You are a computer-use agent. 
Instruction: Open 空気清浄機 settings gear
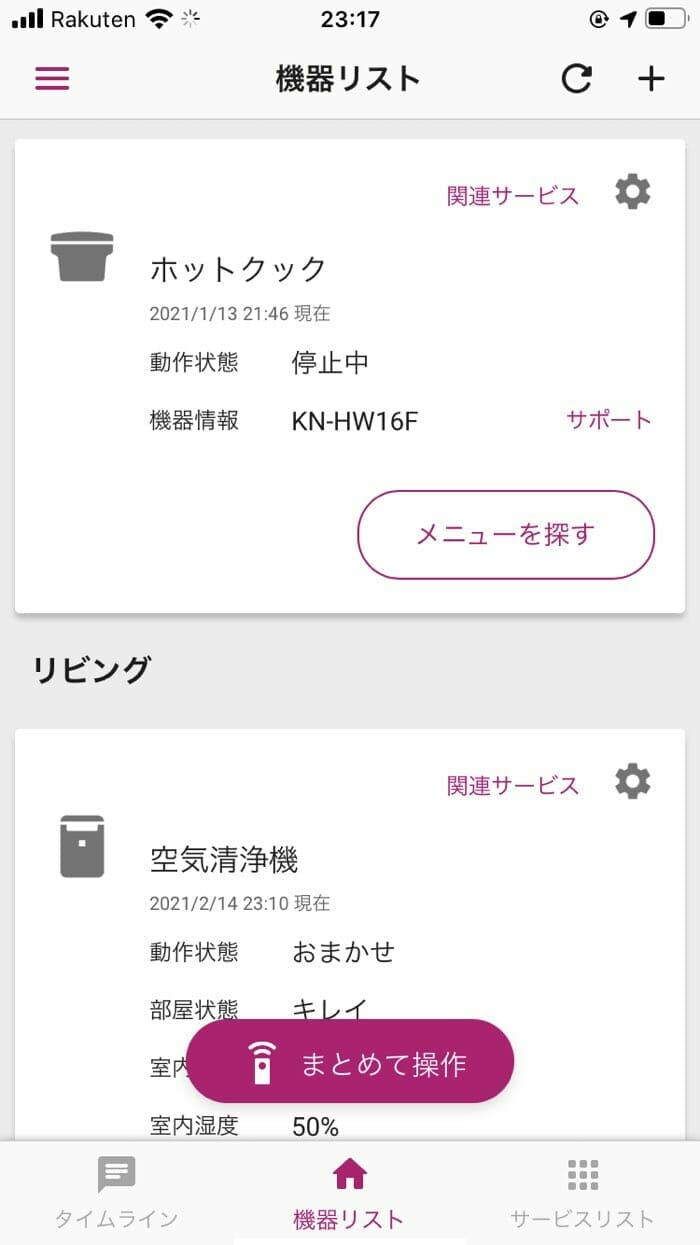point(632,781)
